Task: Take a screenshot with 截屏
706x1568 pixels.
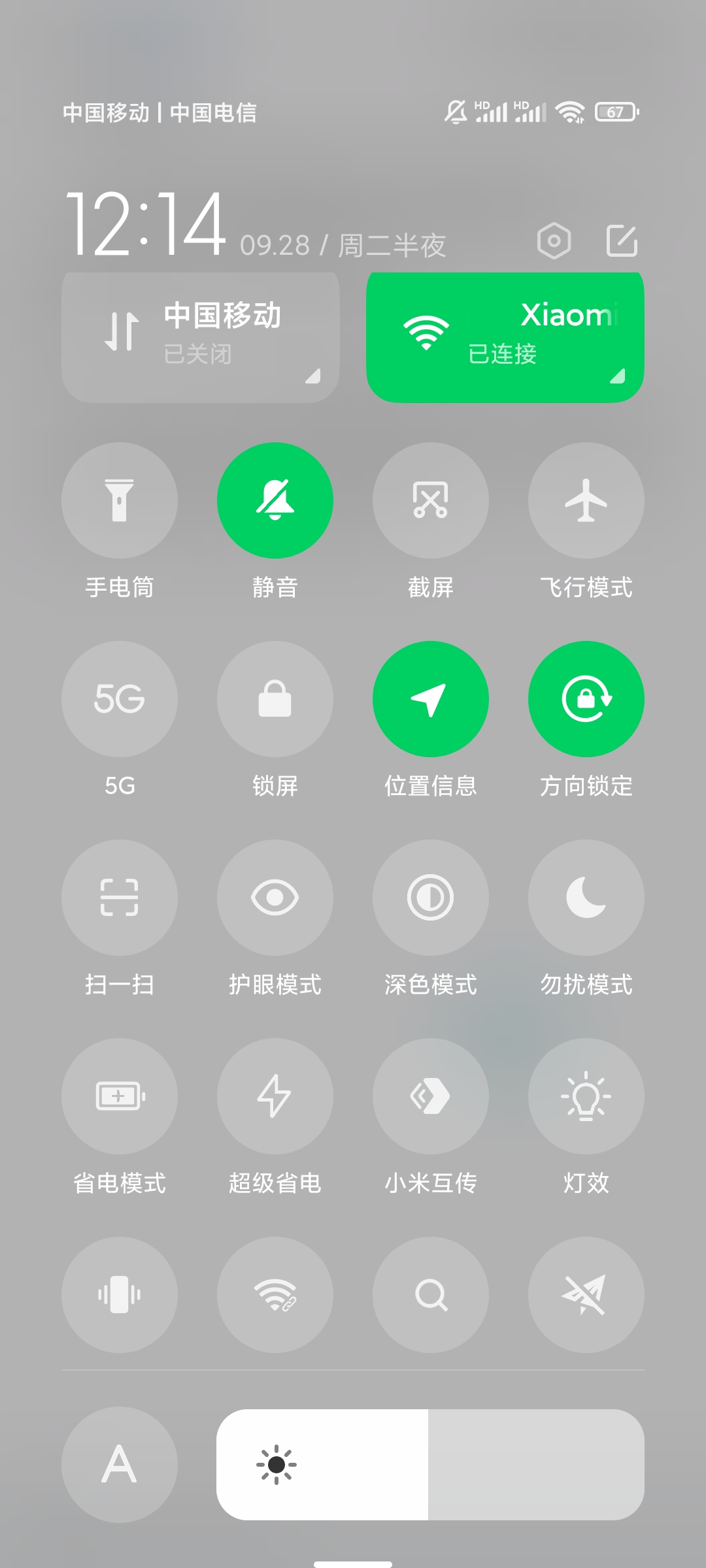Action: (431, 500)
